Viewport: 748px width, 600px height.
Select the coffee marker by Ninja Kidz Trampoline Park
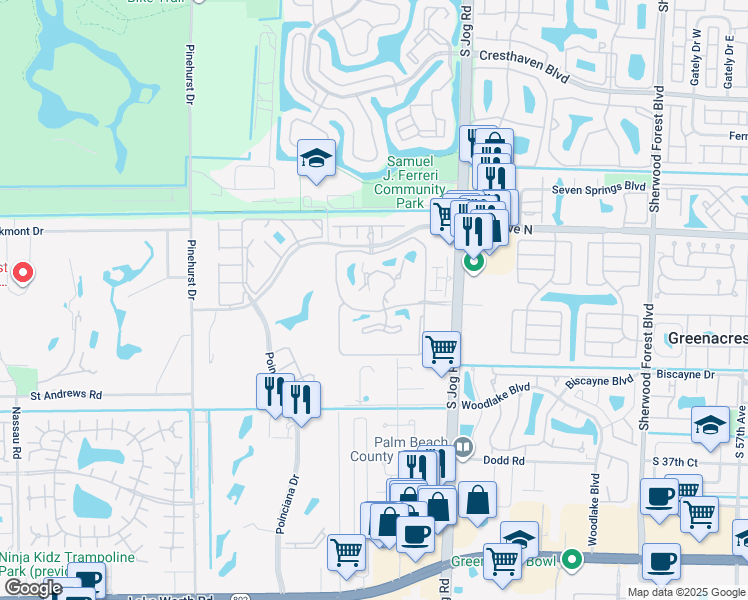pyautogui.click(x=87, y=580)
